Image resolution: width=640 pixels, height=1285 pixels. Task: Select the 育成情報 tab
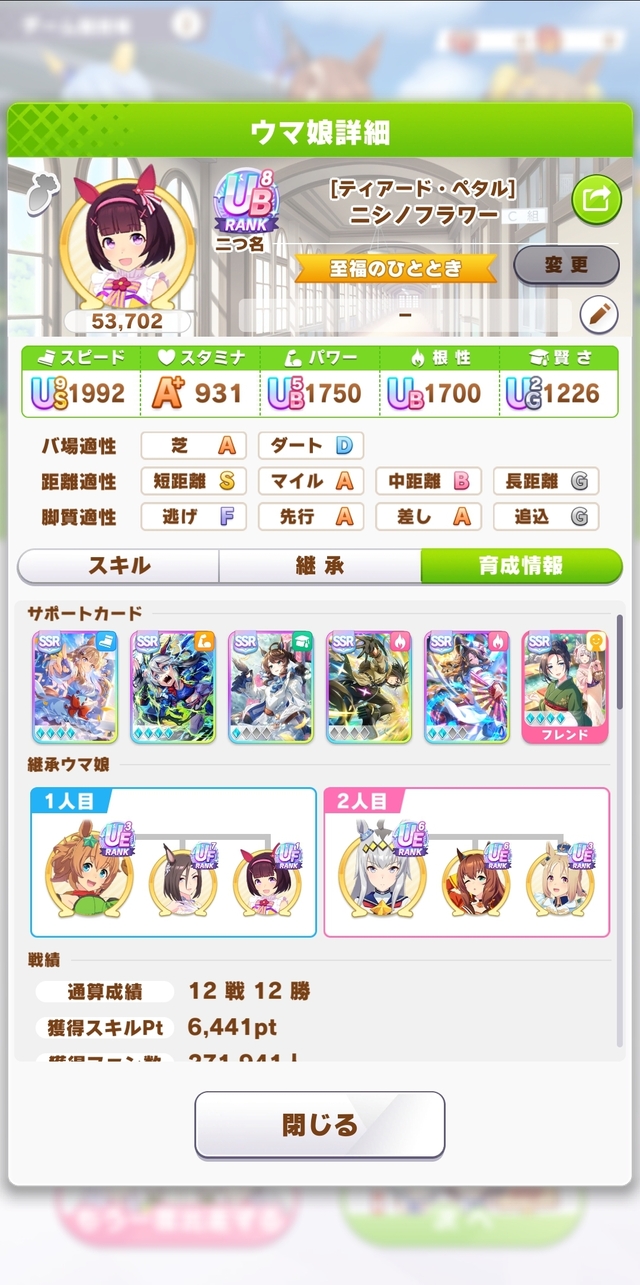pos(520,565)
